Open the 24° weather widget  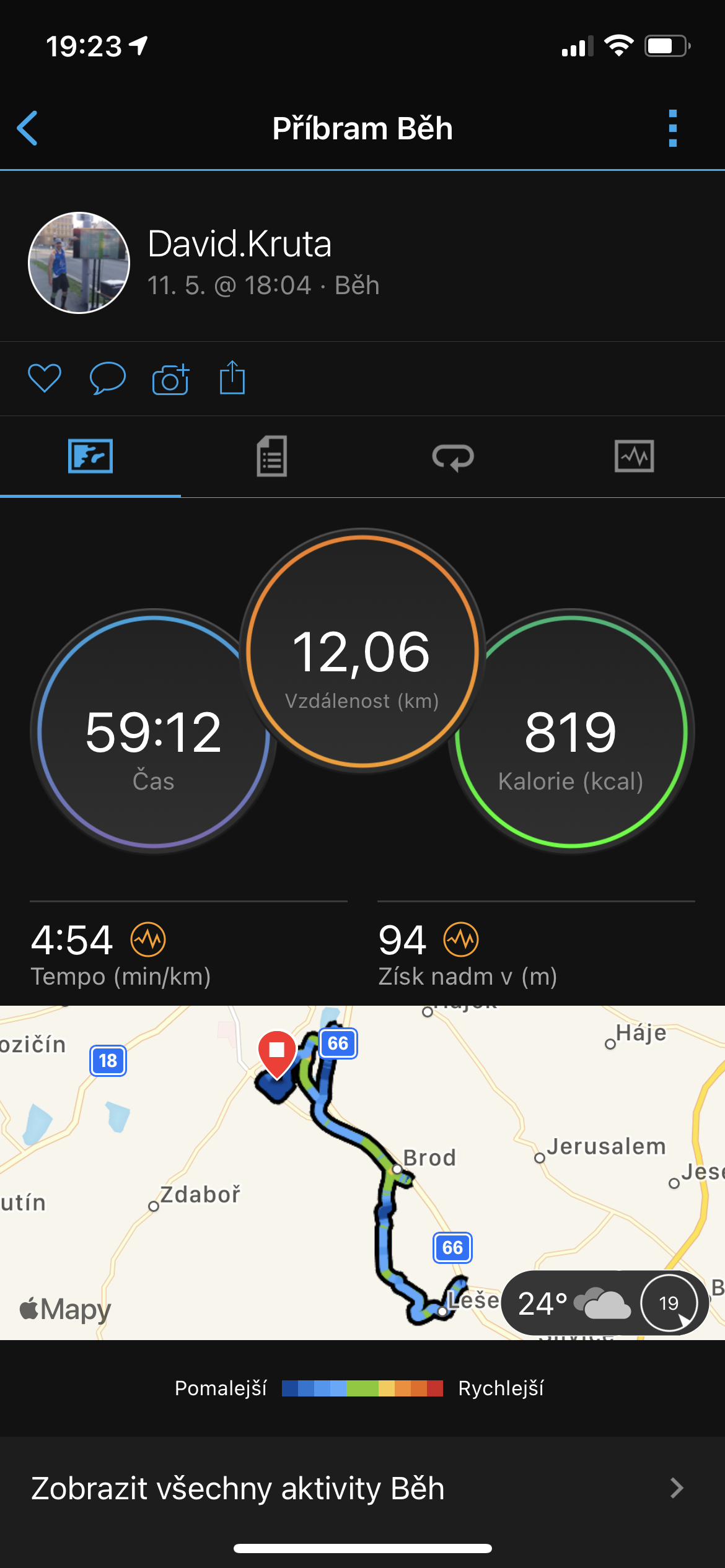tap(605, 1302)
